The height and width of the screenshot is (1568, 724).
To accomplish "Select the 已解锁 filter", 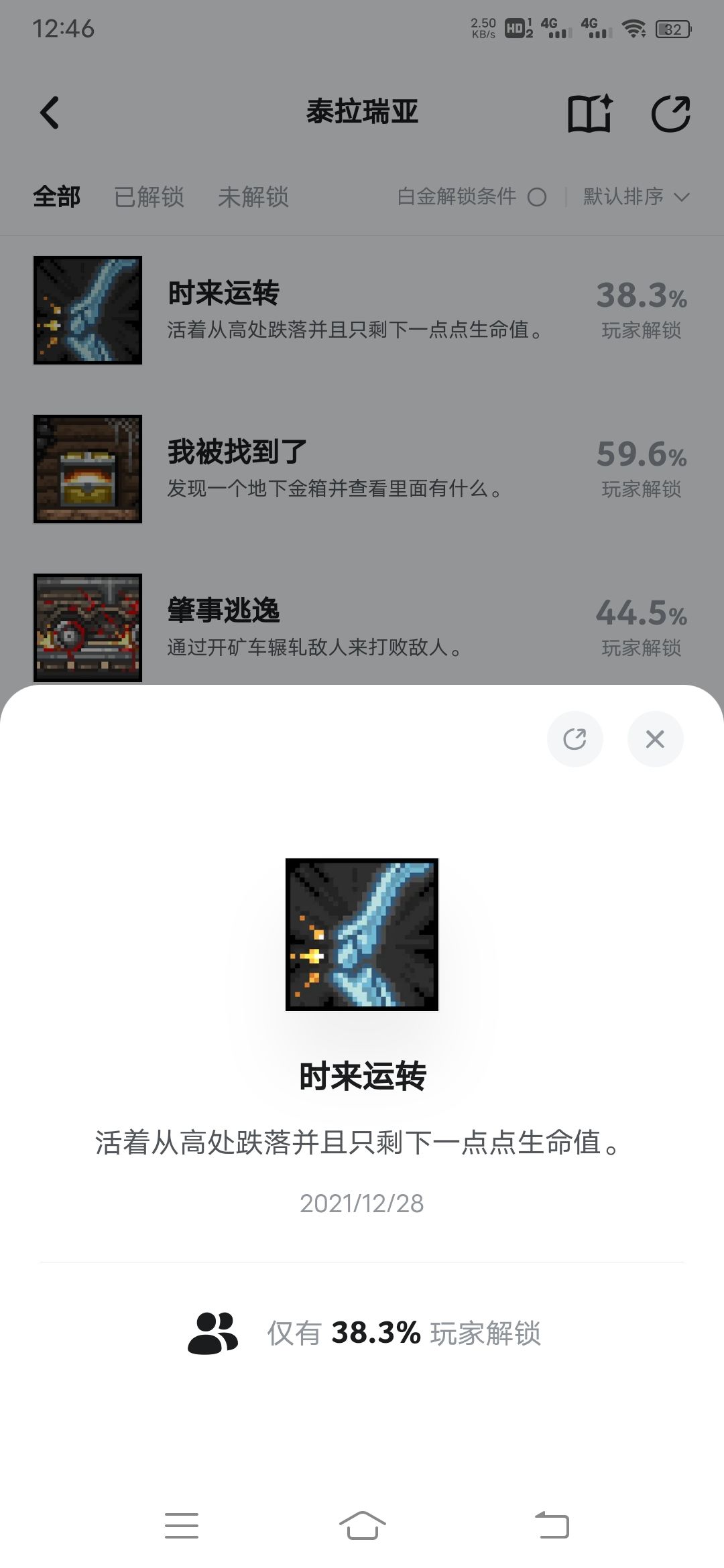I will point(149,197).
